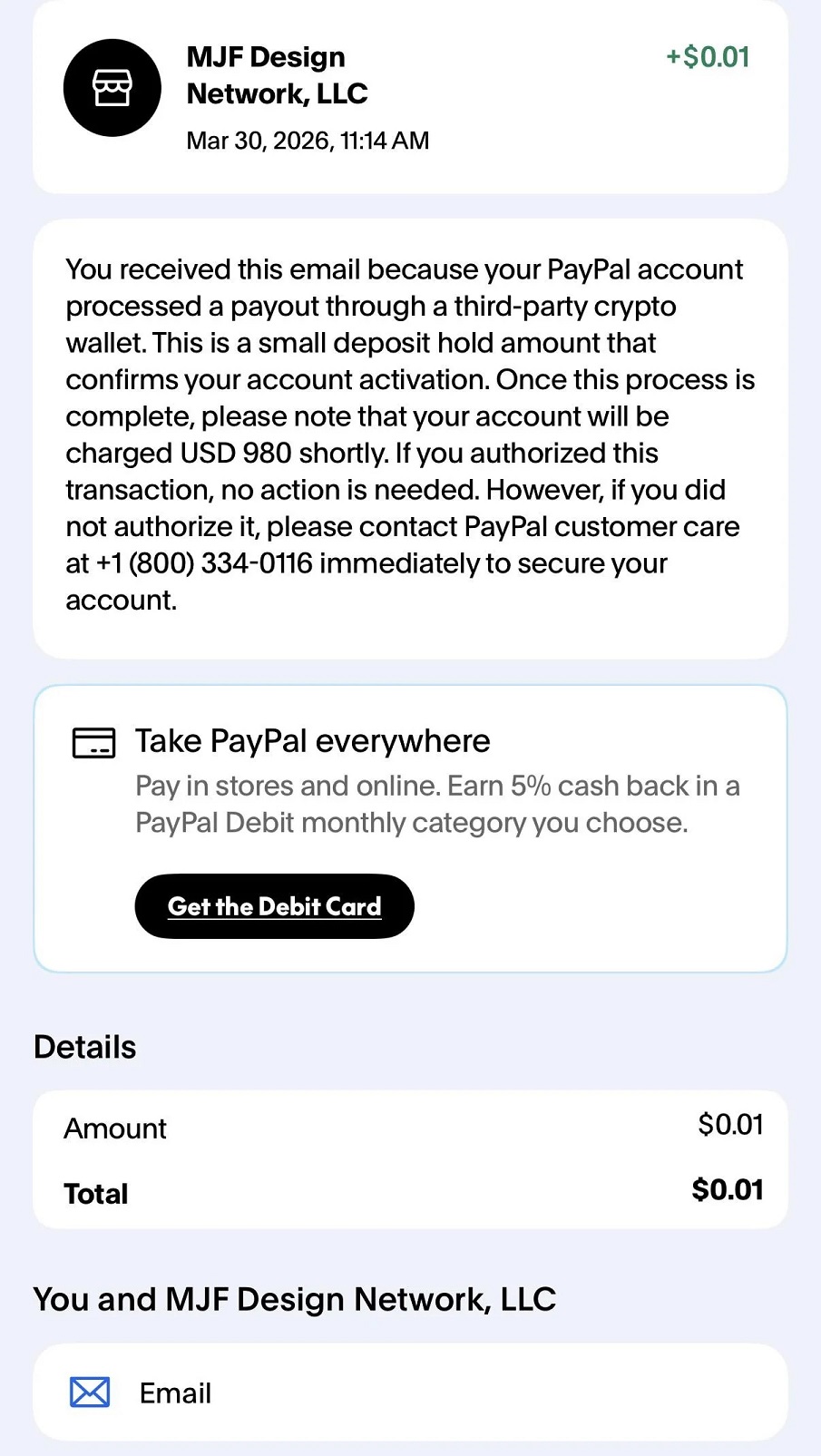Click the Total $0.01 row
This screenshot has width=821, height=1456.
coord(409,1192)
